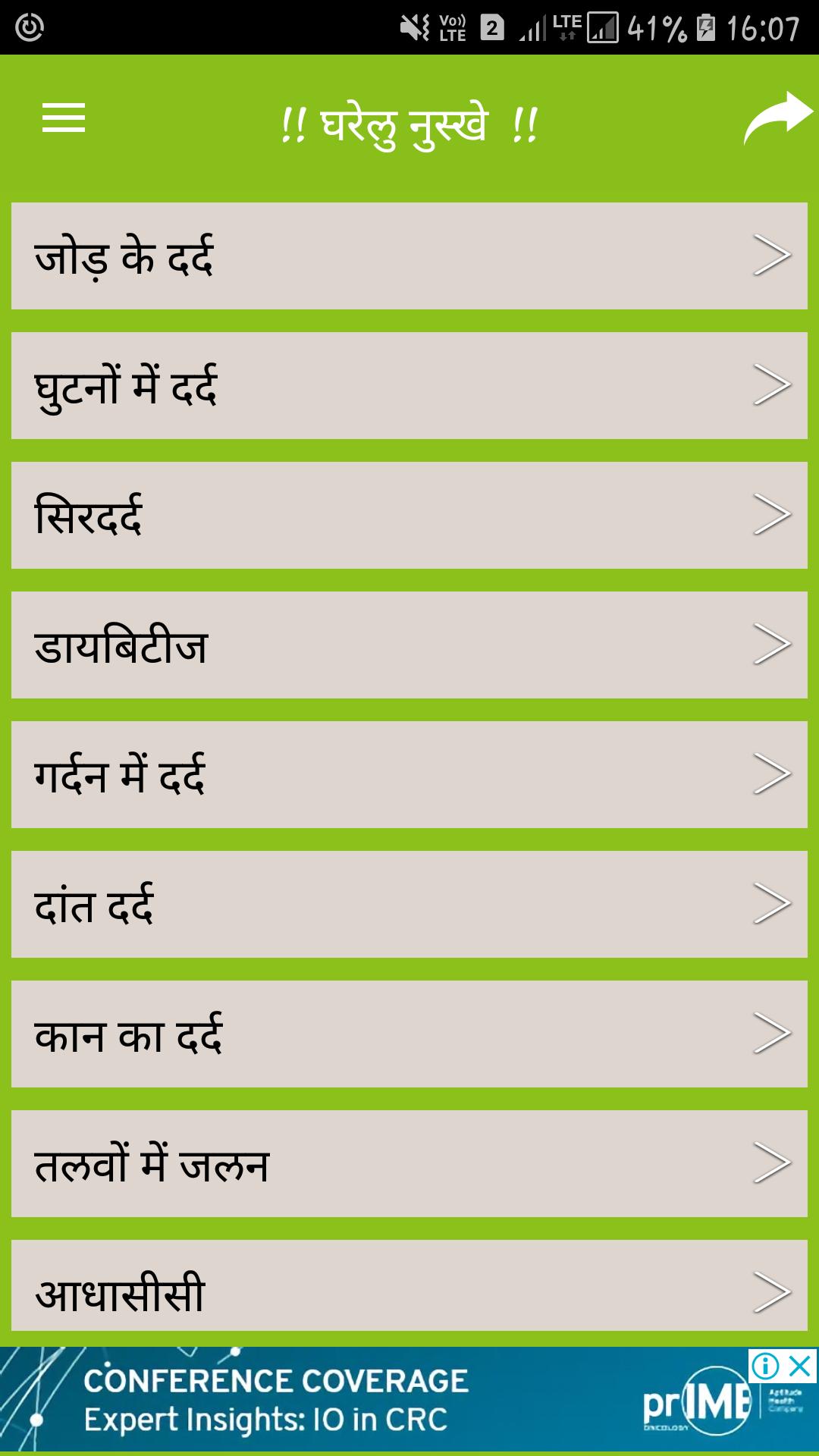View तलवों में जलन remedy

409,1163
